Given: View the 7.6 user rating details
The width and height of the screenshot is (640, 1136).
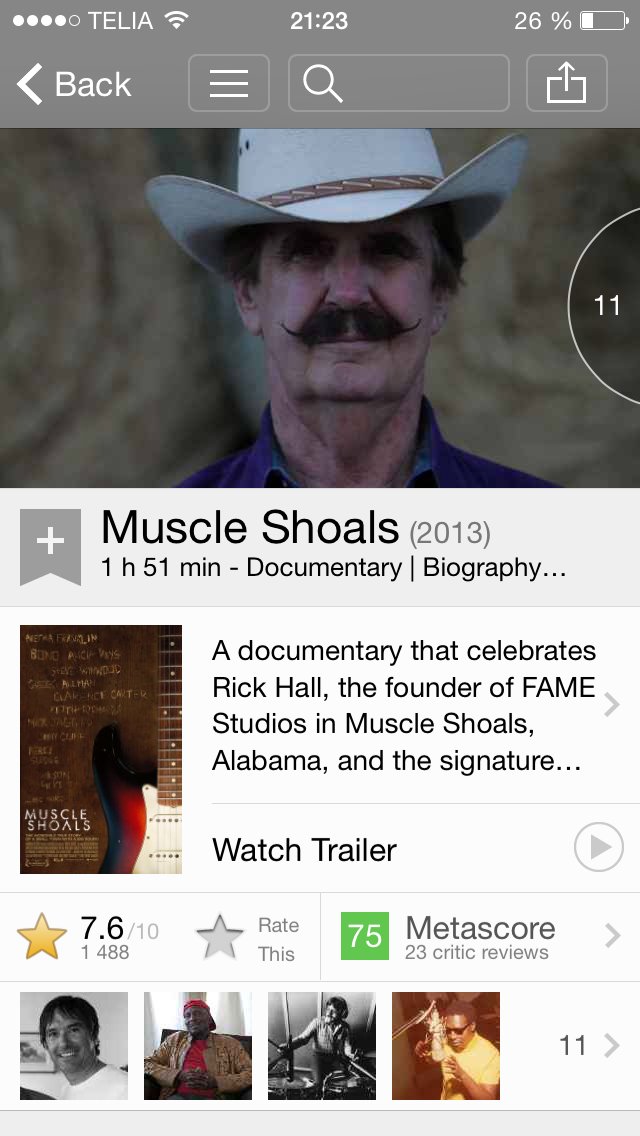Looking at the screenshot, I should tap(88, 937).
